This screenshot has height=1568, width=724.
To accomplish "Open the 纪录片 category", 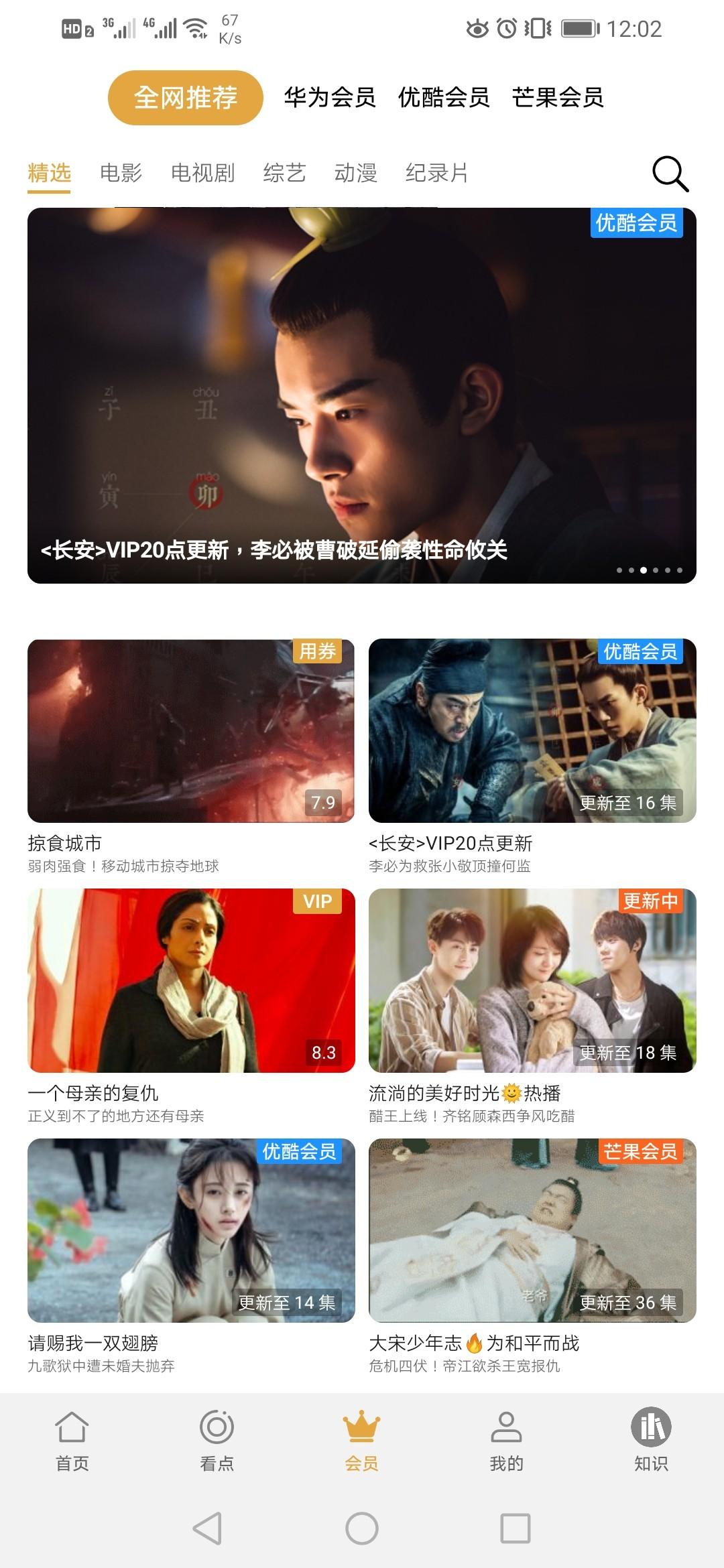I will (x=436, y=173).
